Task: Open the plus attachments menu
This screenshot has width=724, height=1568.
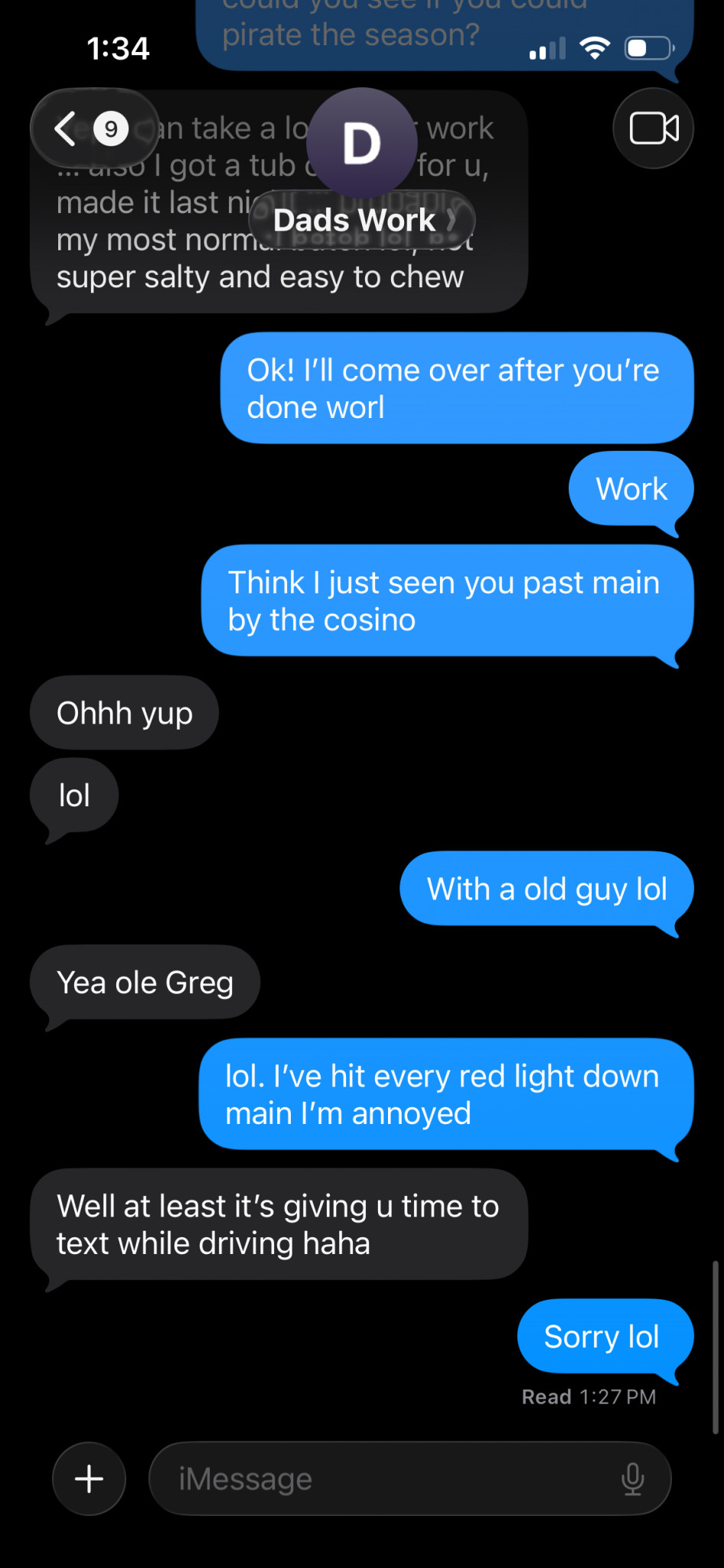Action: click(x=89, y=1478)
